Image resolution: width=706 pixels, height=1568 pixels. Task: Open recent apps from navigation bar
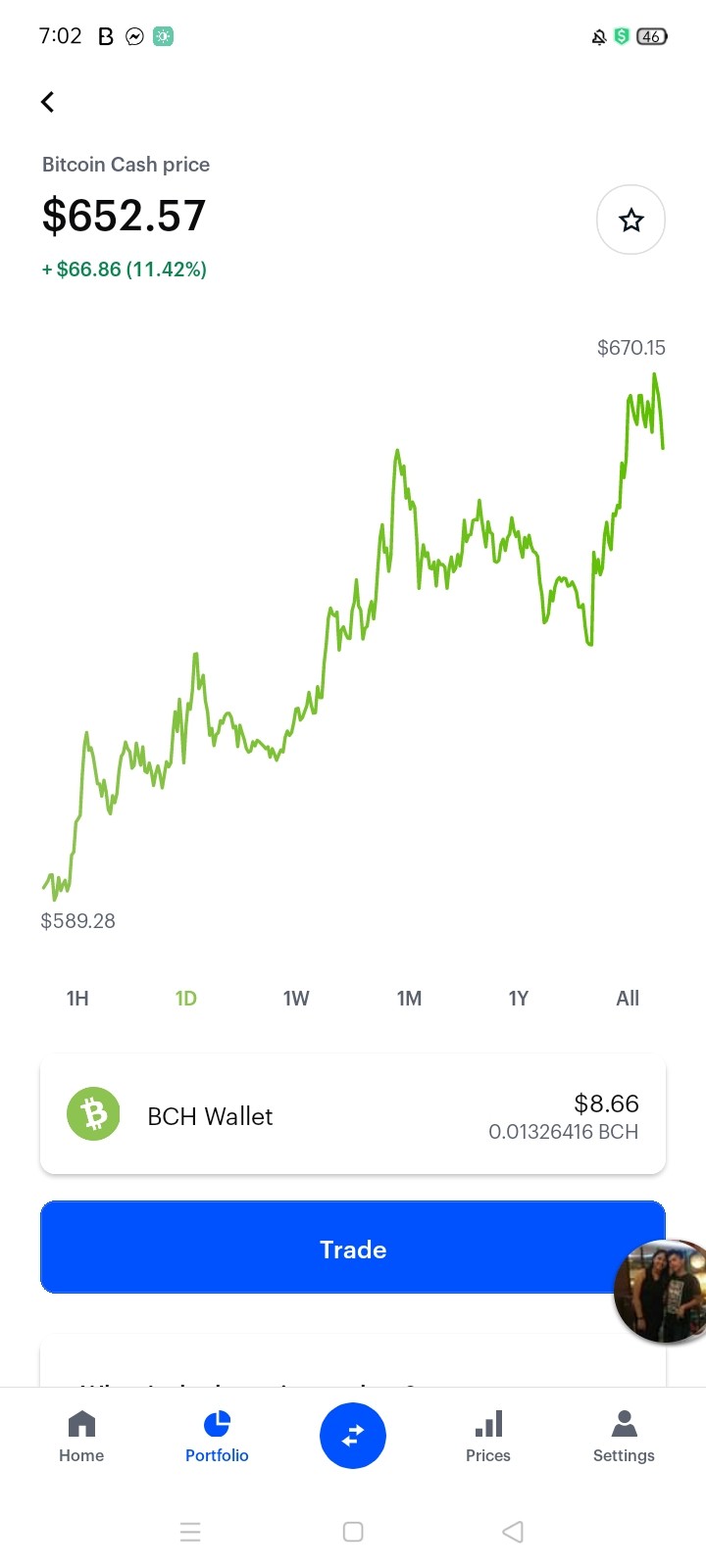pyautogui.click(x=190, y=1532)
